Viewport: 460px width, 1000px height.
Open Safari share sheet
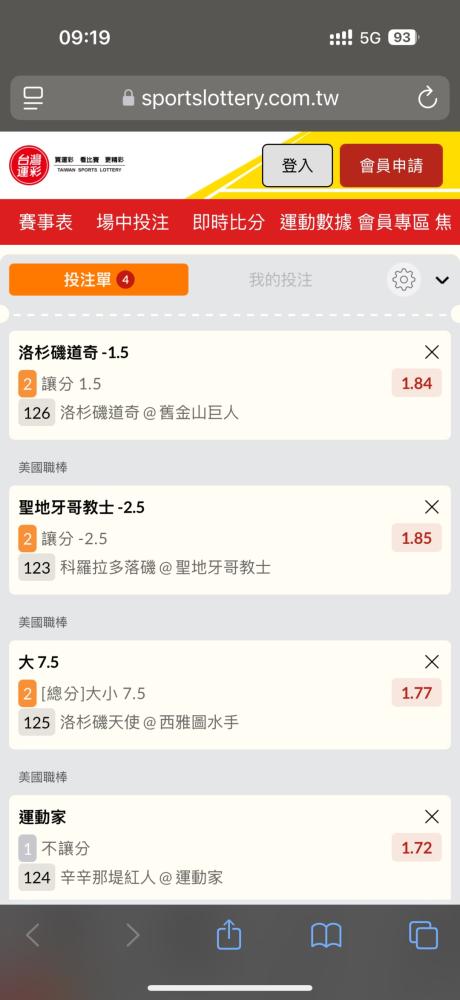(x=229, y=936)
